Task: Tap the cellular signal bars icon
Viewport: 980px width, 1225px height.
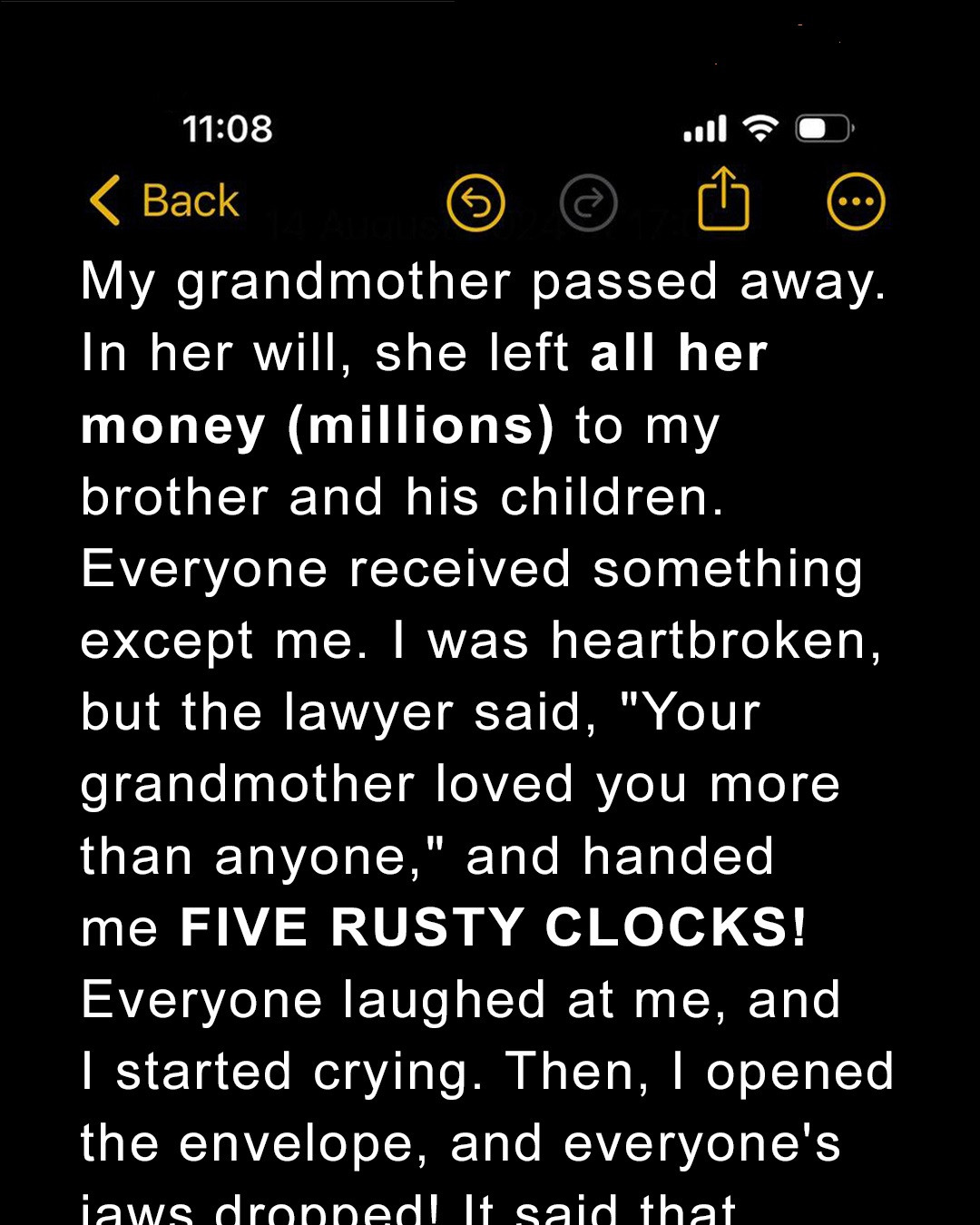Action: [706, 129]
